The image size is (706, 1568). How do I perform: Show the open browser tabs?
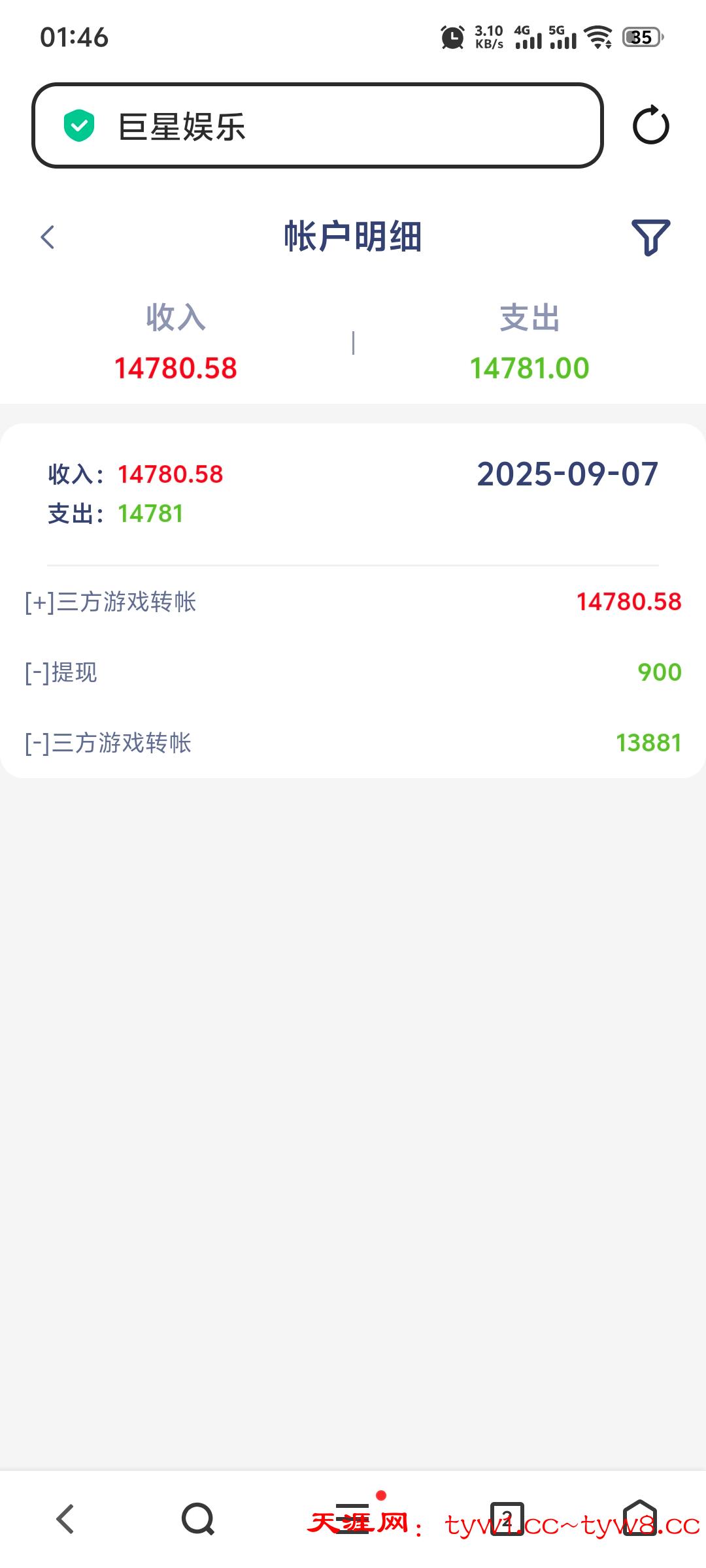507,1518
